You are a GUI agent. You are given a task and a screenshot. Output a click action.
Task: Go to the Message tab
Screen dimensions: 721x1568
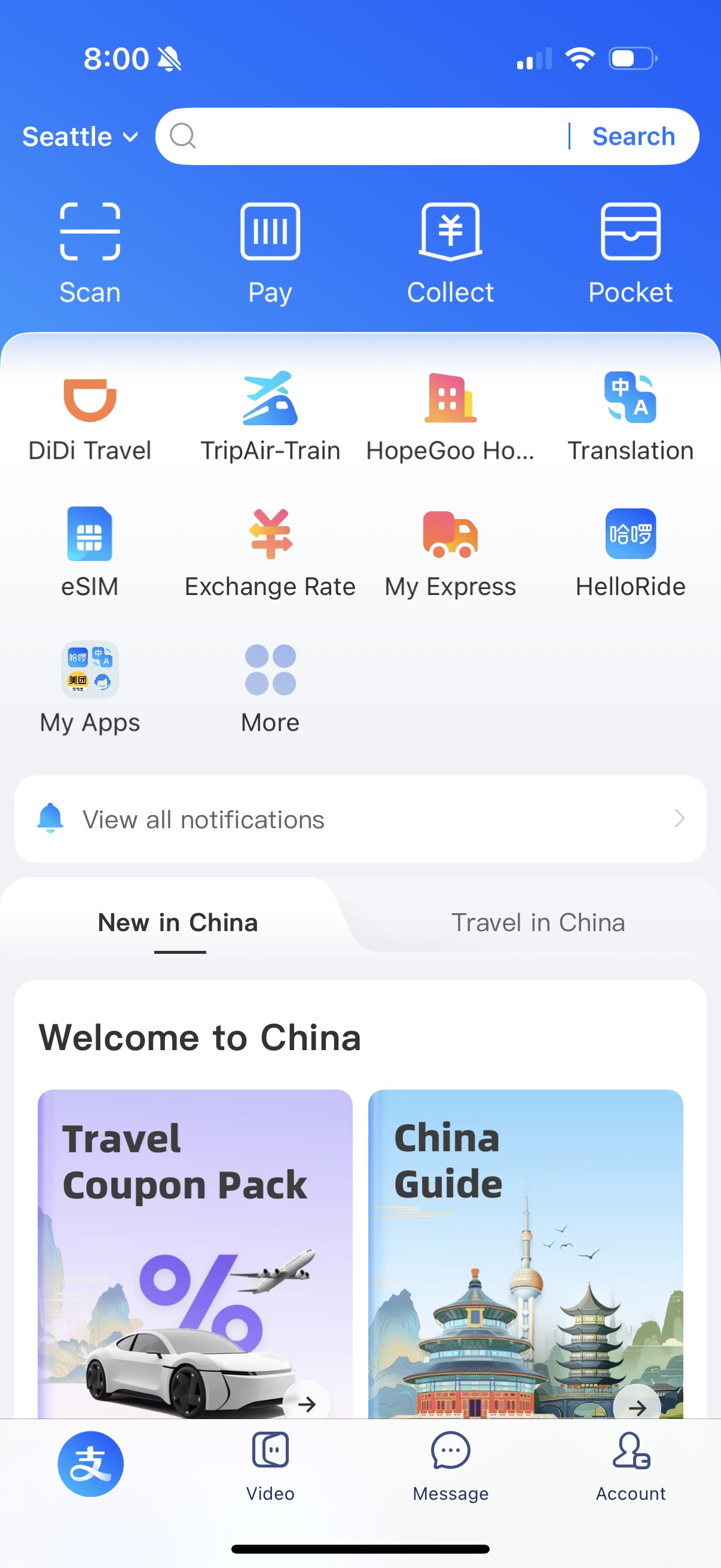[450, 1466]
